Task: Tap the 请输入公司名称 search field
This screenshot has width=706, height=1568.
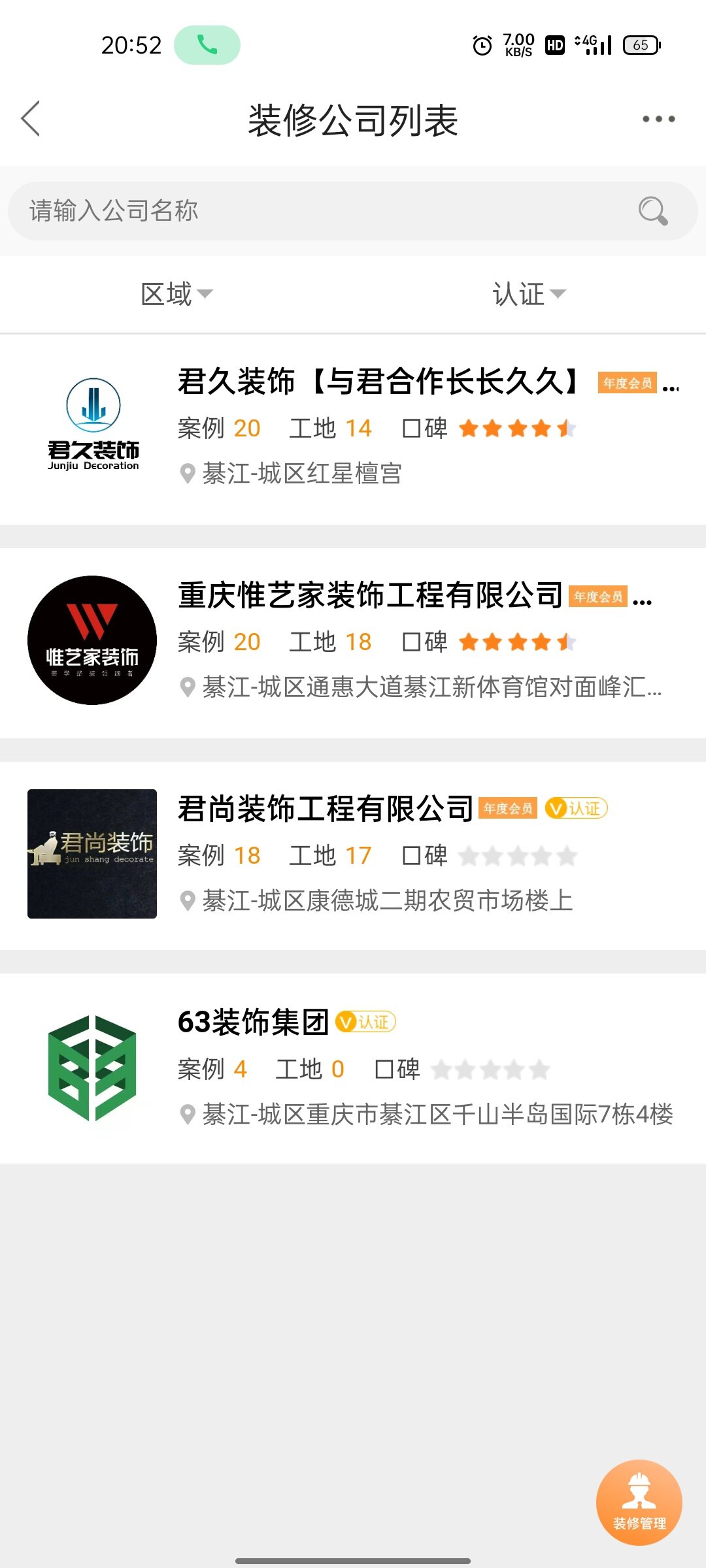Action: [353, 211]
